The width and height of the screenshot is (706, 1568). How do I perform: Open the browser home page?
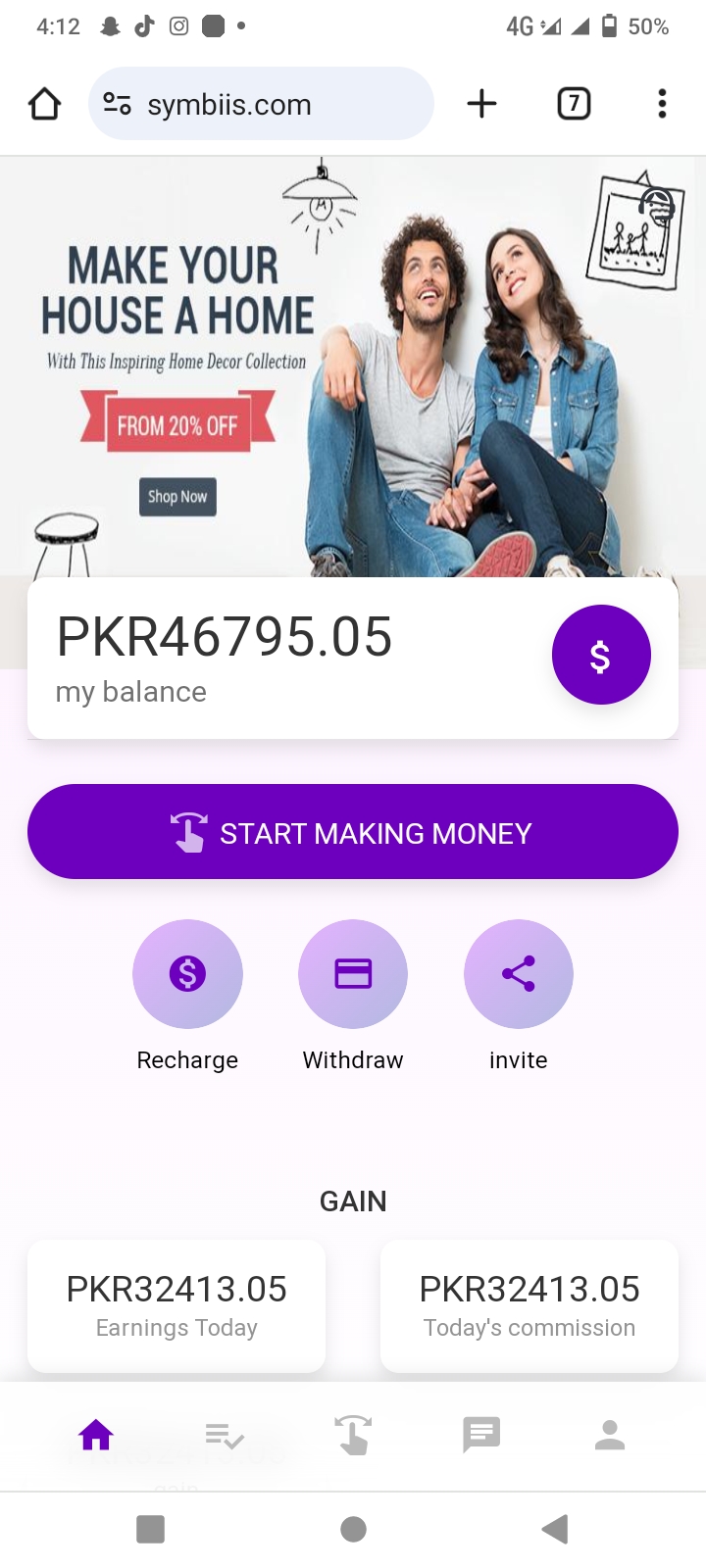click(44, 104)
